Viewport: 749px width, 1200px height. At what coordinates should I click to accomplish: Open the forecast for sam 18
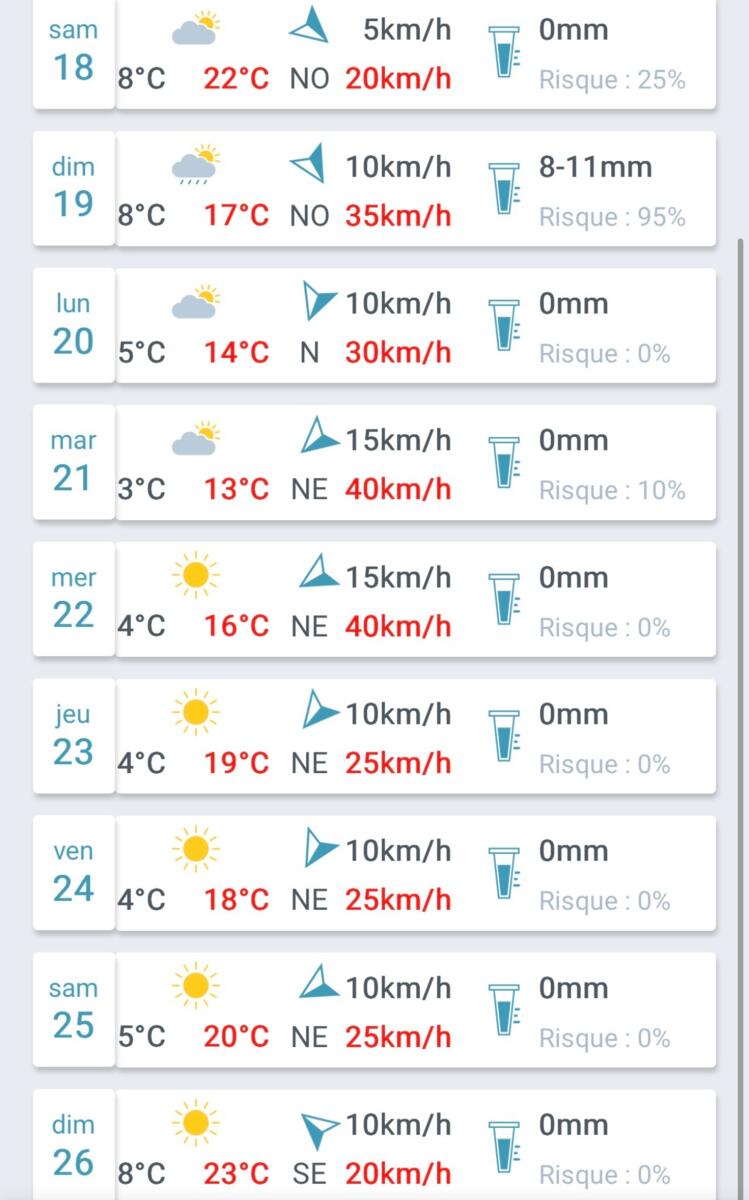pyautogui.click(x=374, y=52)
